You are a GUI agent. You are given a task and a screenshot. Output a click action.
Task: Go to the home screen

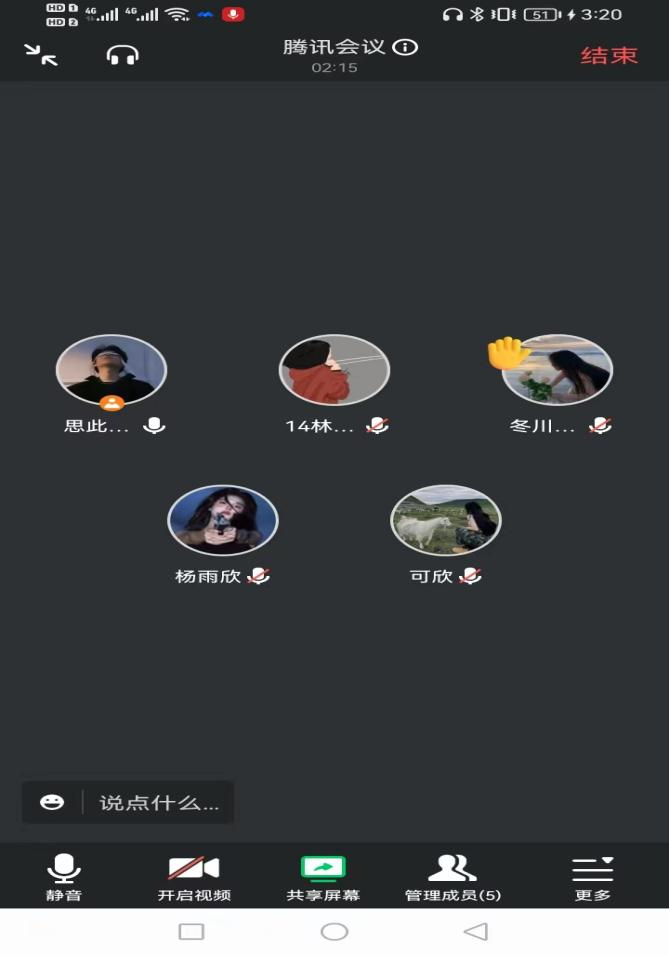[334, 932]
